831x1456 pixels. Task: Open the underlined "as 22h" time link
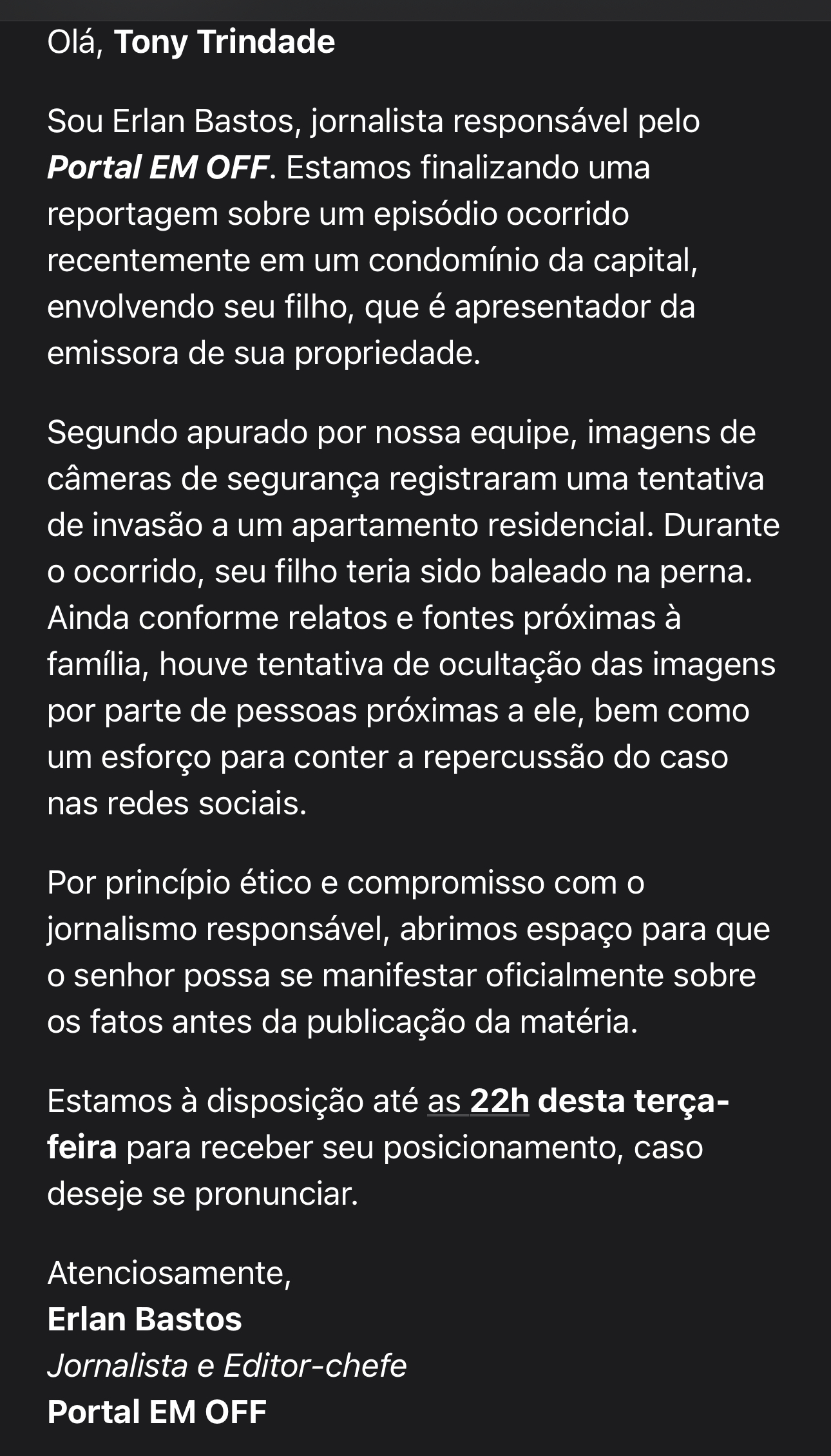click(479, 1101)
